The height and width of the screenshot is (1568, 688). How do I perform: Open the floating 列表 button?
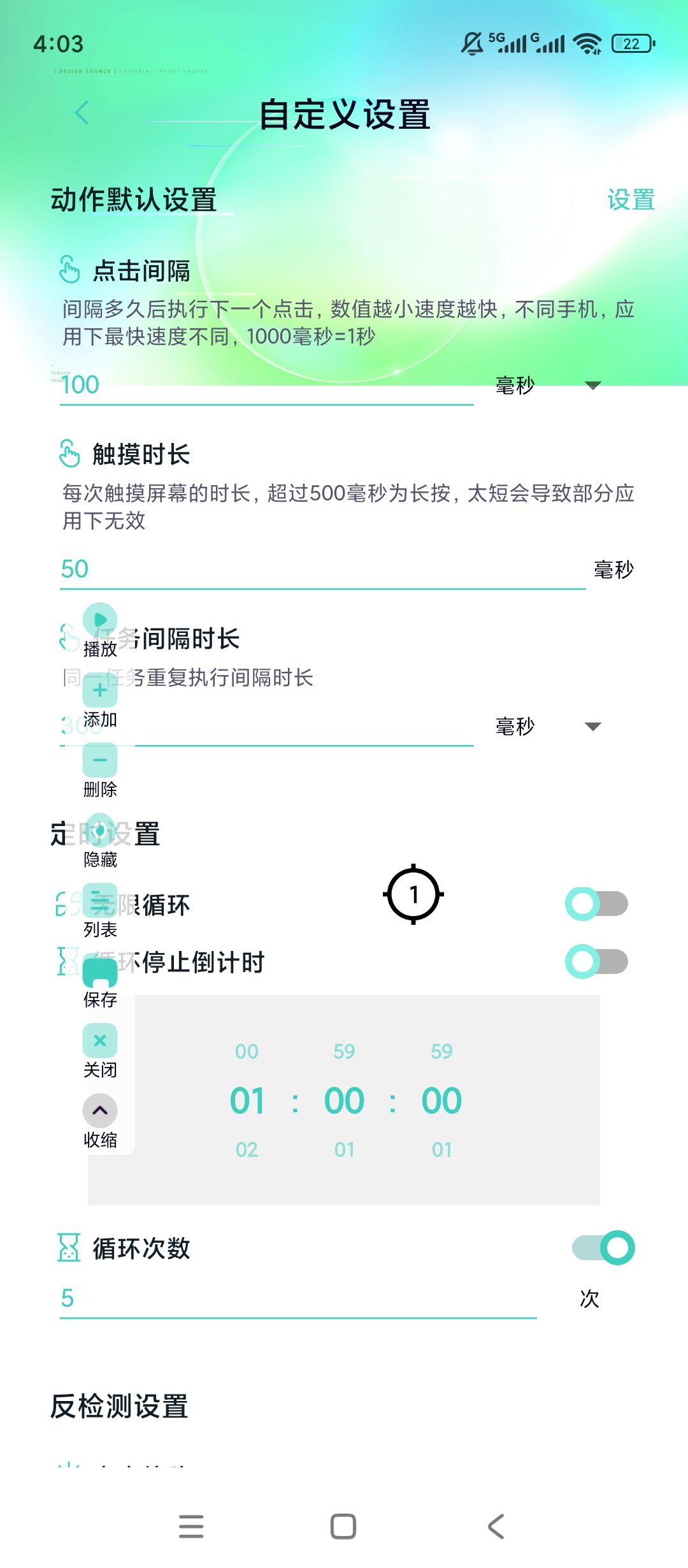point(100,900)
